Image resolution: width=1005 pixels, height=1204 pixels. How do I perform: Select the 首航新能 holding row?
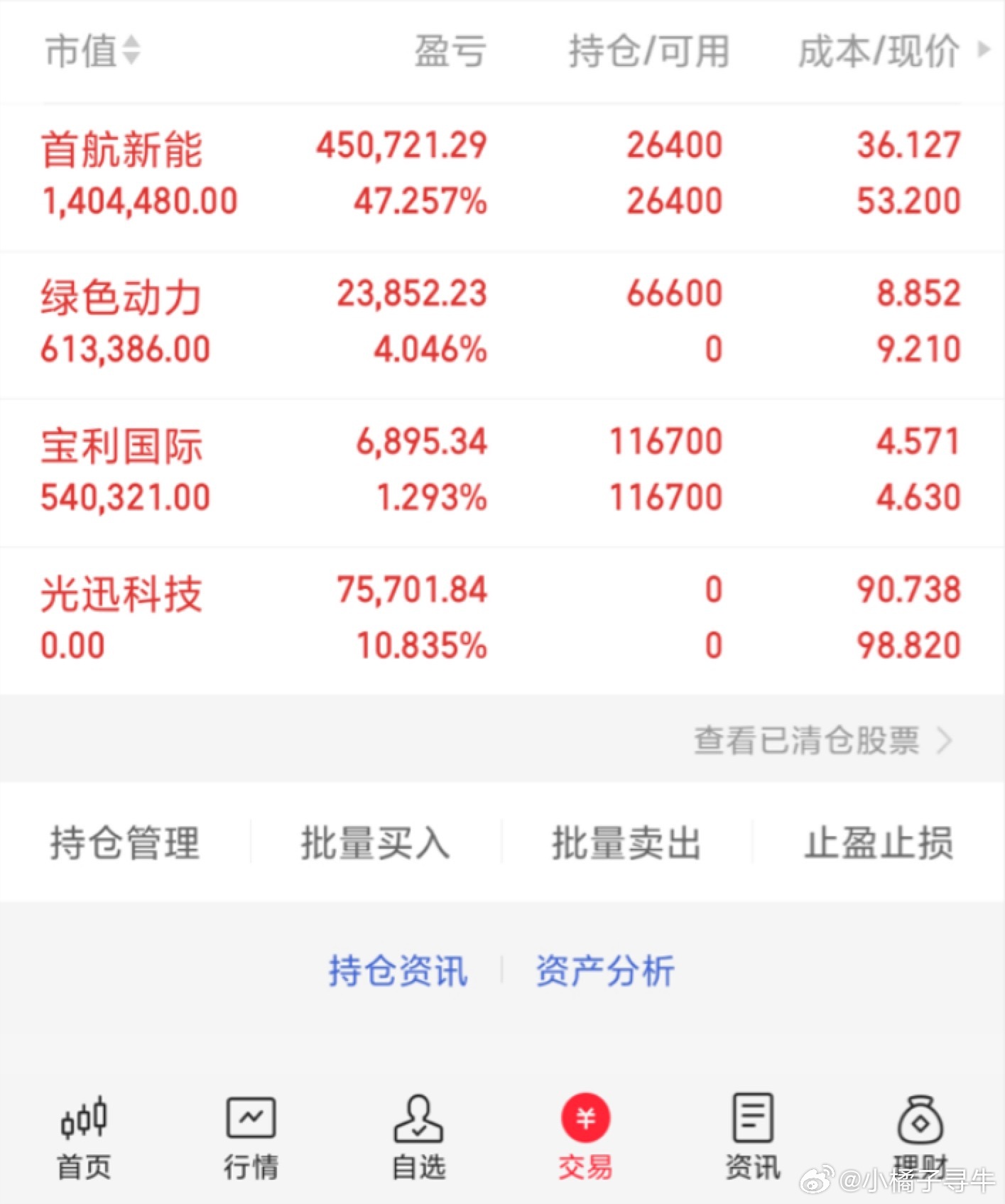(497, 173)
